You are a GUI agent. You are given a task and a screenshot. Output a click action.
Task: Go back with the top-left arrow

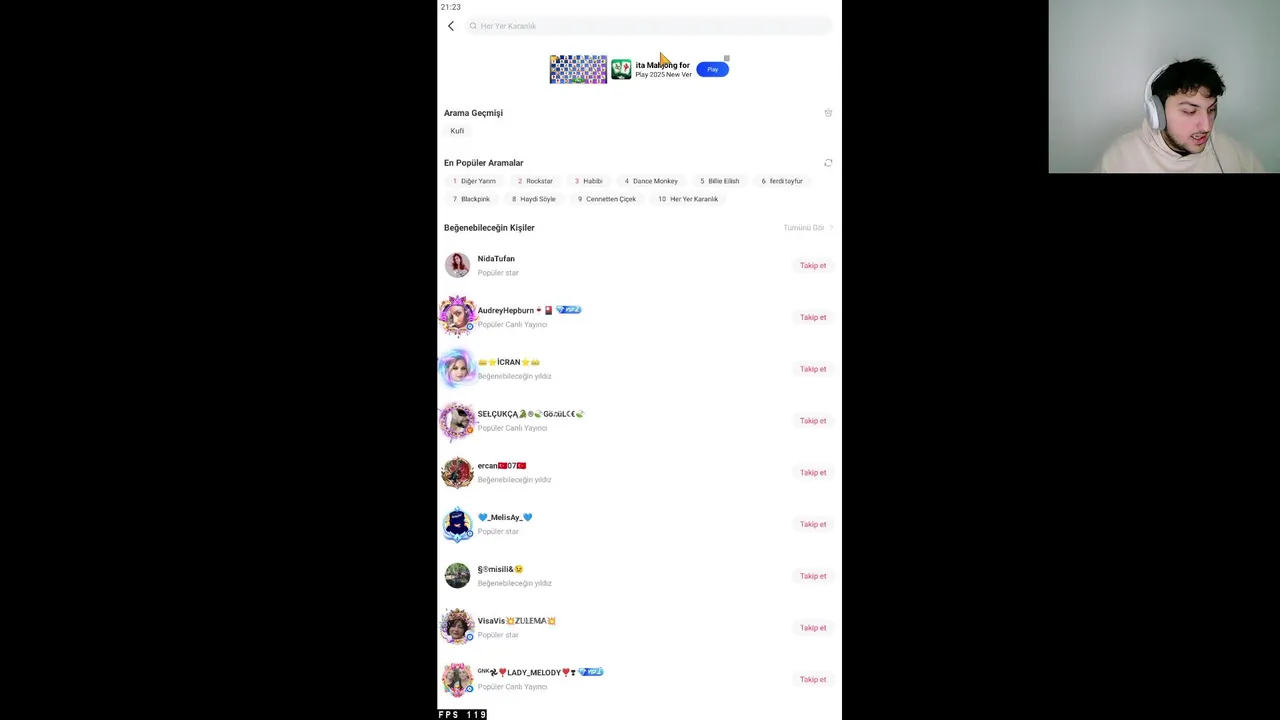[x=451, y=26]
